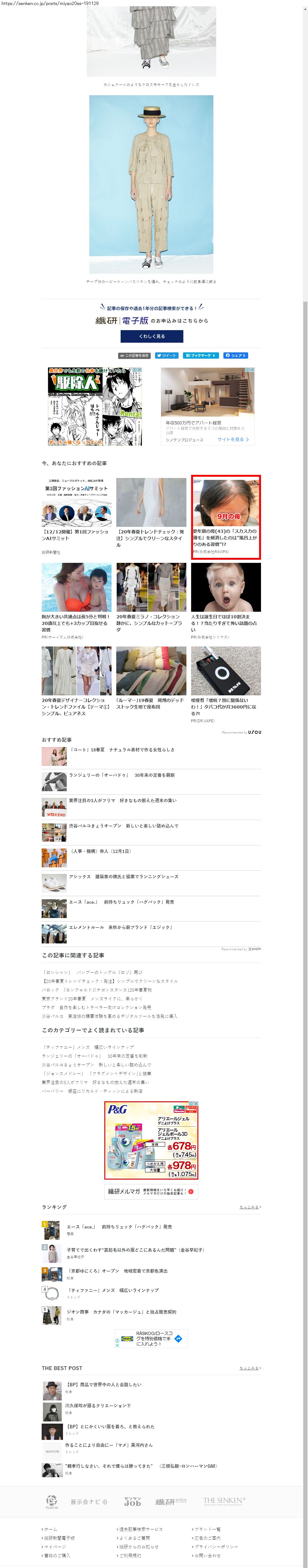Share the article on Facebook シェア
The image size is (308, 1568).
click(x=236, y=356)
